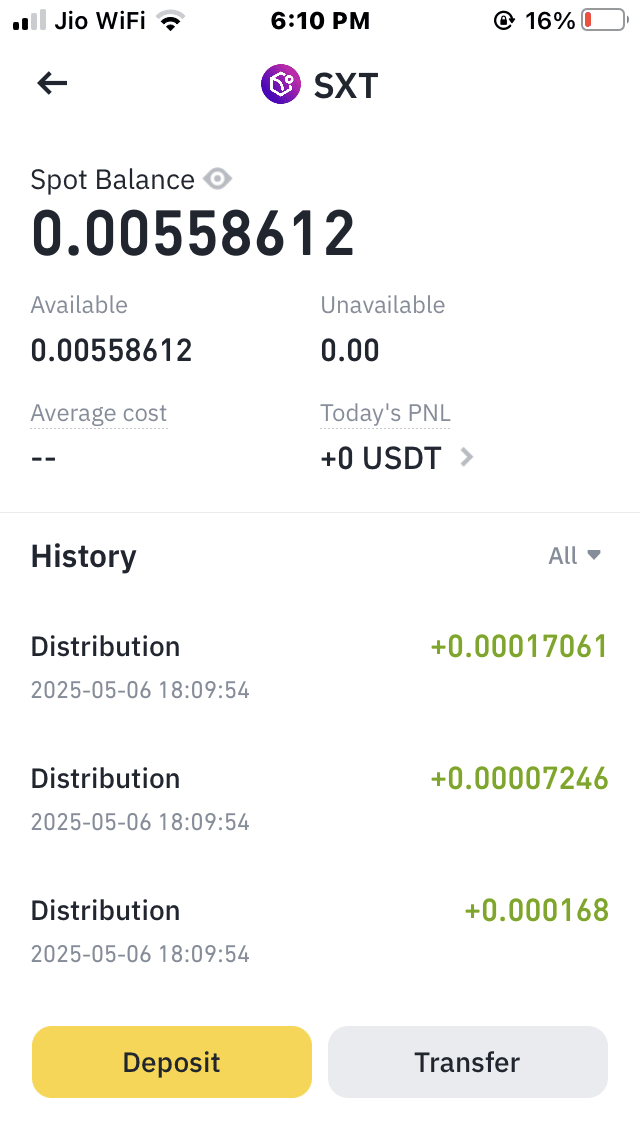This screenshot has height=1136, width=640.
Task: Start a Transfer of SXT
Action: [x=467, y=1062]
